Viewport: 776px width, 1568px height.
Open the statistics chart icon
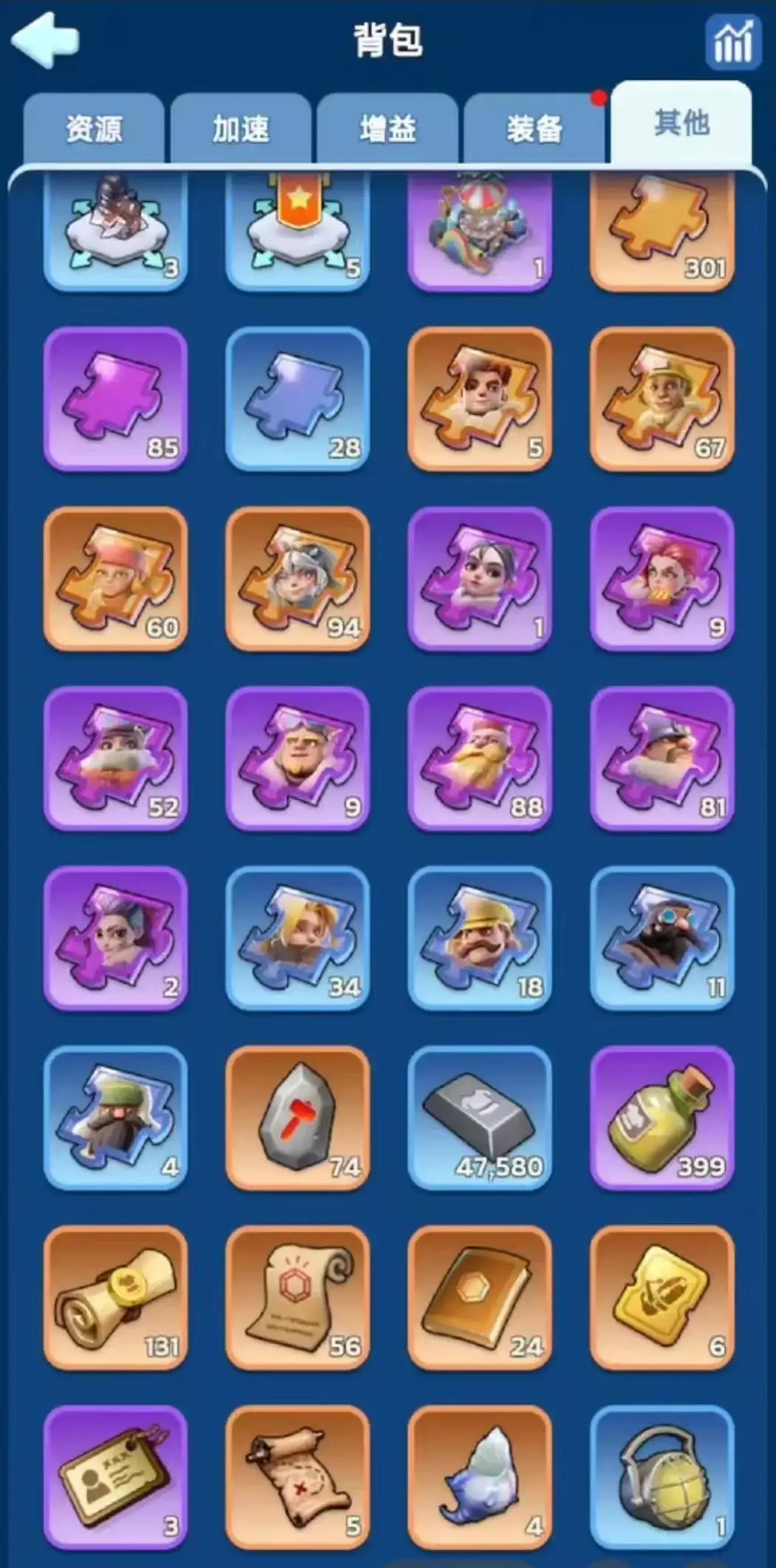pos(732,43)
